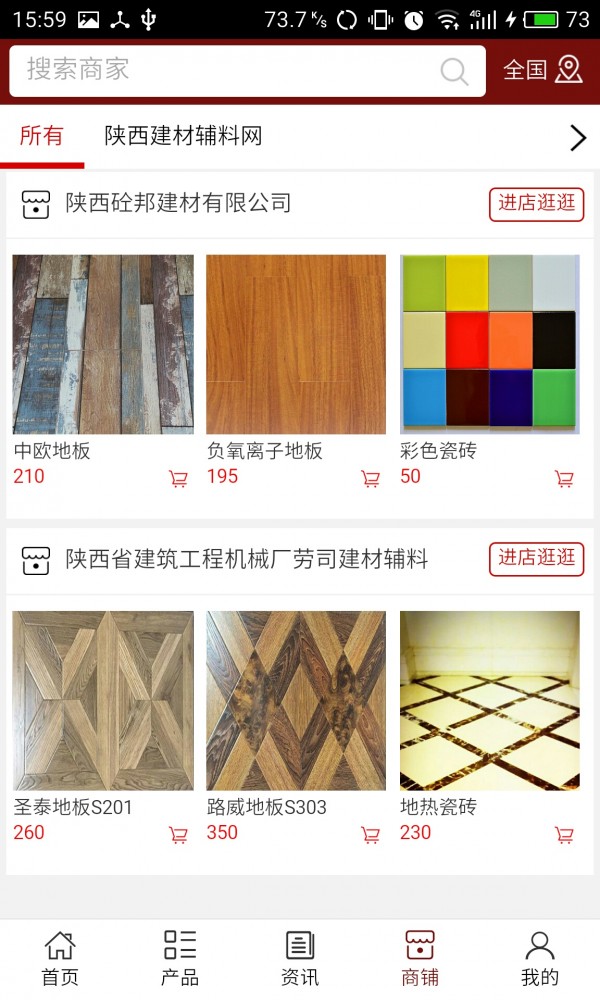Image resolution: width=600 pixels, height=1000 pixels.
Task: Open the 地热瓷砖 product
Action: (490, 700)
